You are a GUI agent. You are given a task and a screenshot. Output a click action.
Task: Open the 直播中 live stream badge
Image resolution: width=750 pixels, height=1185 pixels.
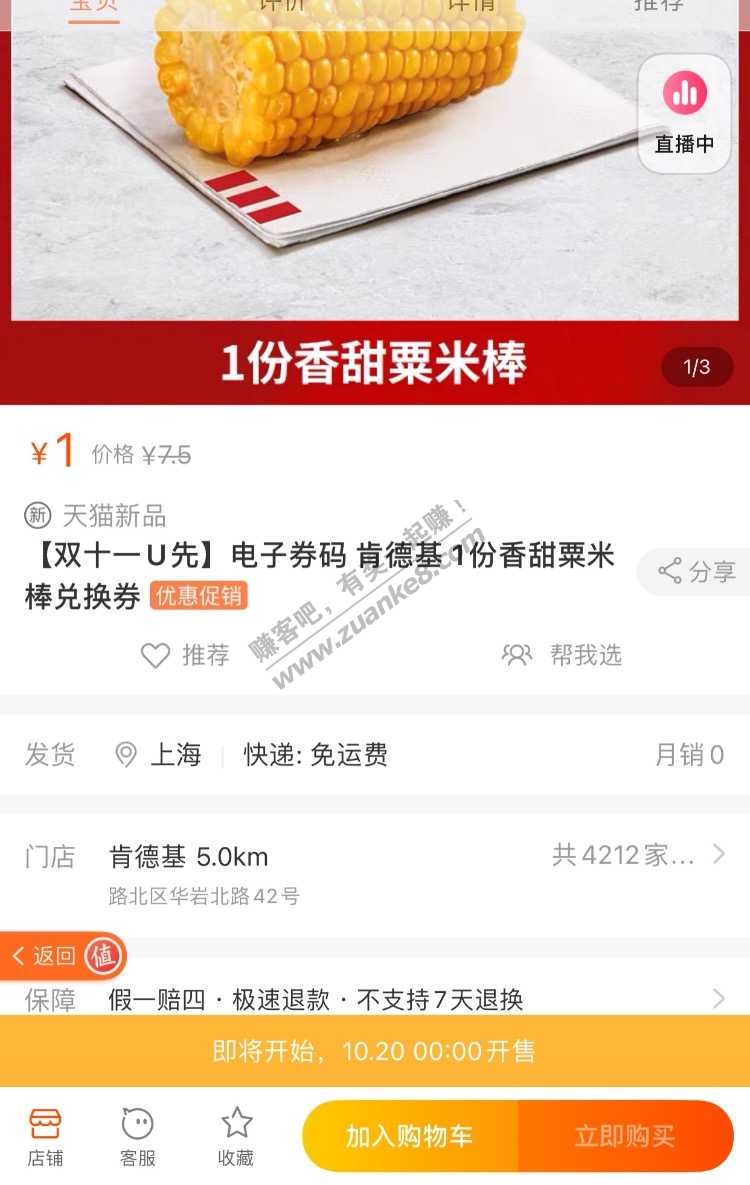(685, 114)
